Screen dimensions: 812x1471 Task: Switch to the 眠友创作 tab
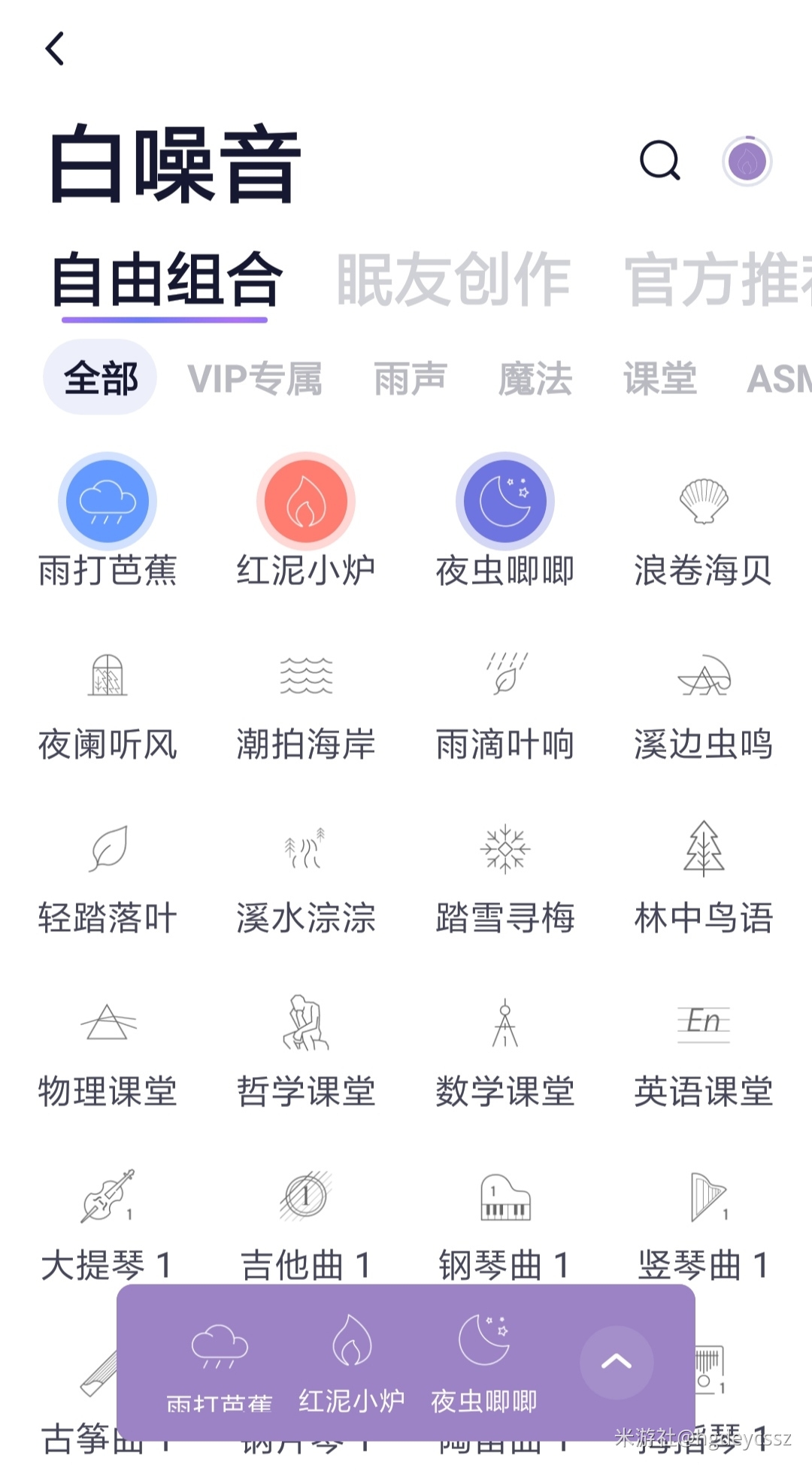(x=453, y=280)
